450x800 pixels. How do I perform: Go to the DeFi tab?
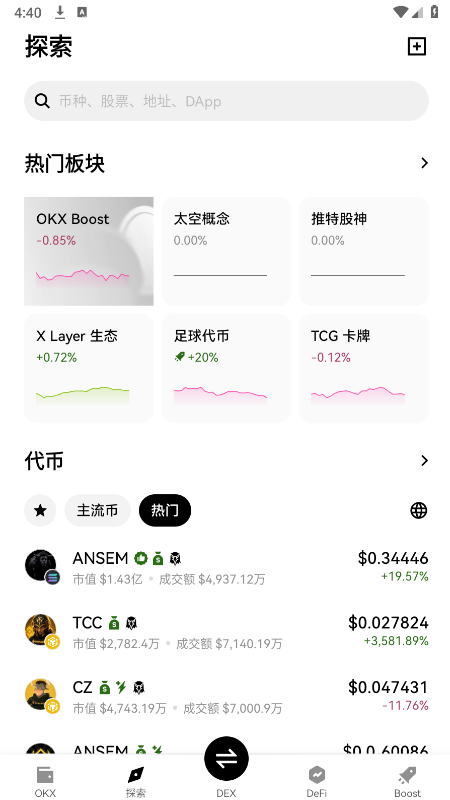click(x=316, y=782)
